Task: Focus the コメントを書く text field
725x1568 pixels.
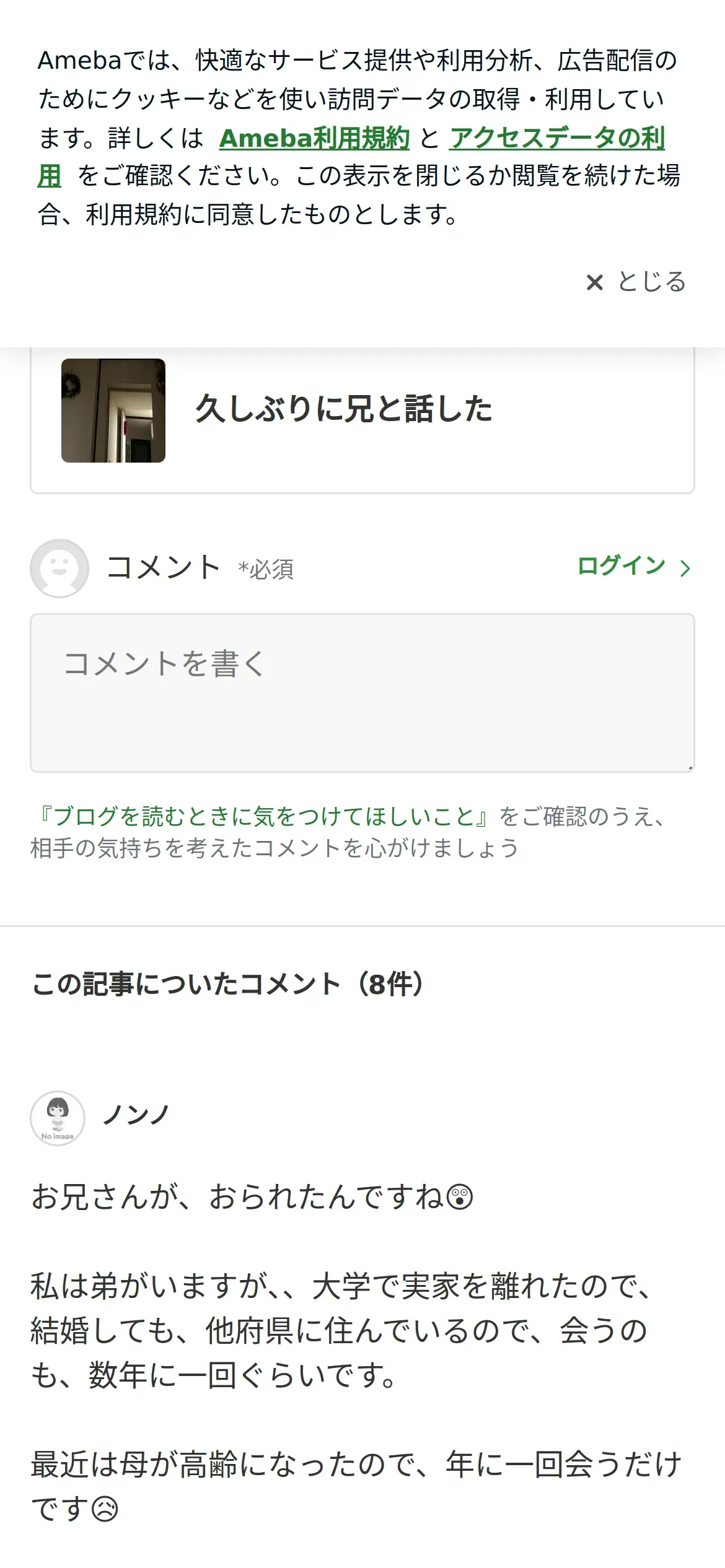Action: pyautogui.click(x=362, y=693)
